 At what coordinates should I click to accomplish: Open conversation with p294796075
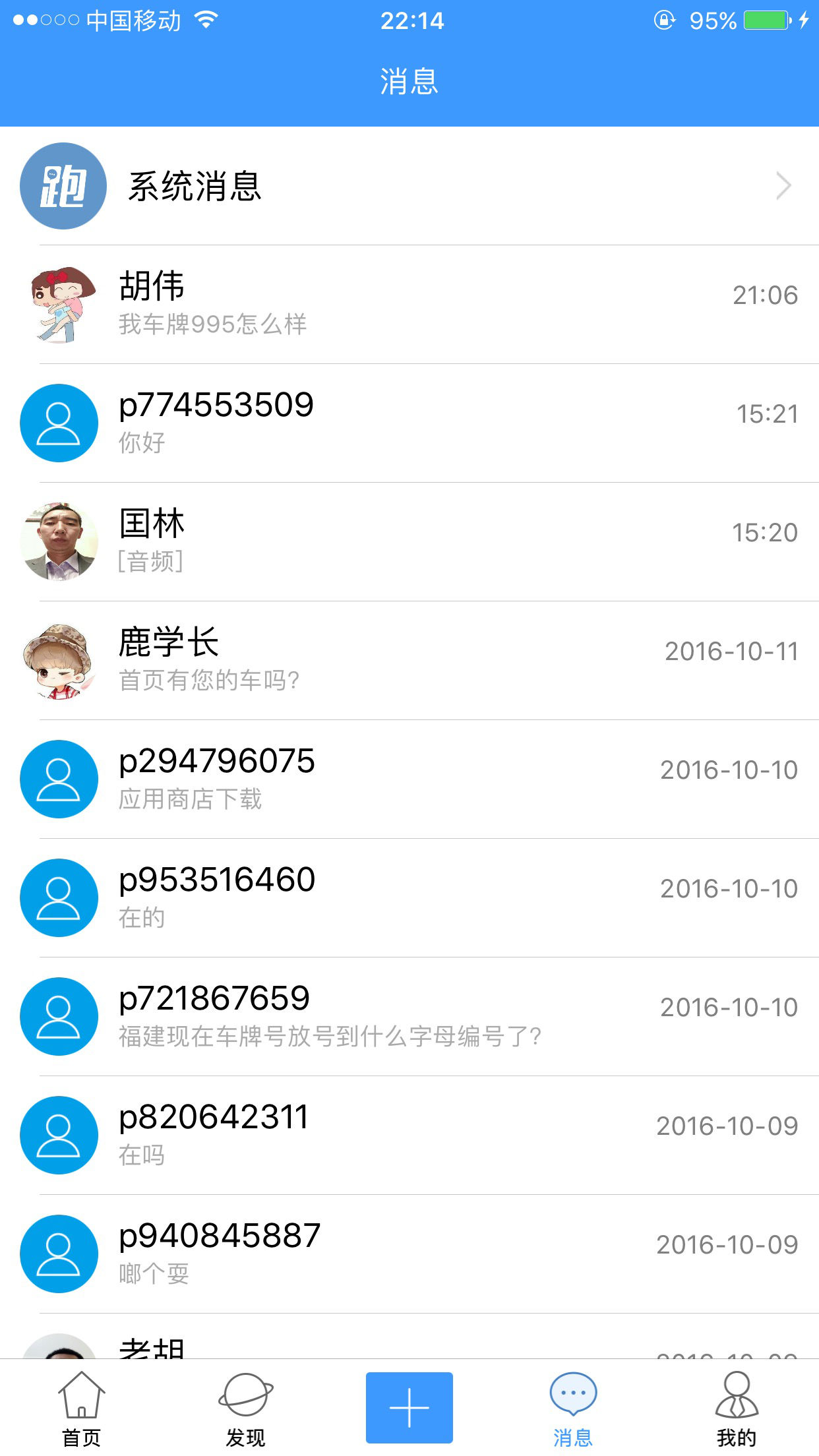click(409, 779)
